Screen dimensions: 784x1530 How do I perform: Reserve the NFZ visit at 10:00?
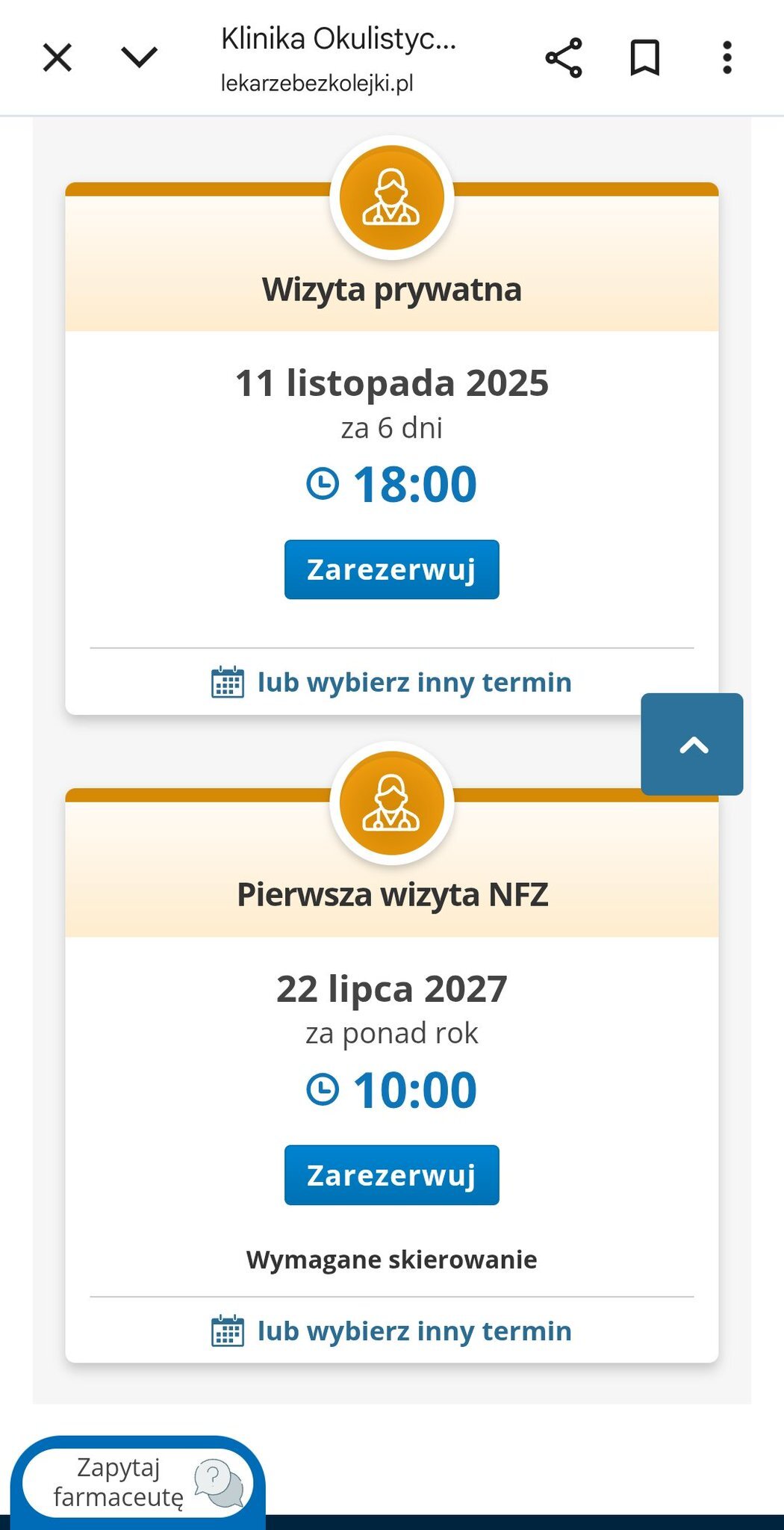(x=391, y=1174)
